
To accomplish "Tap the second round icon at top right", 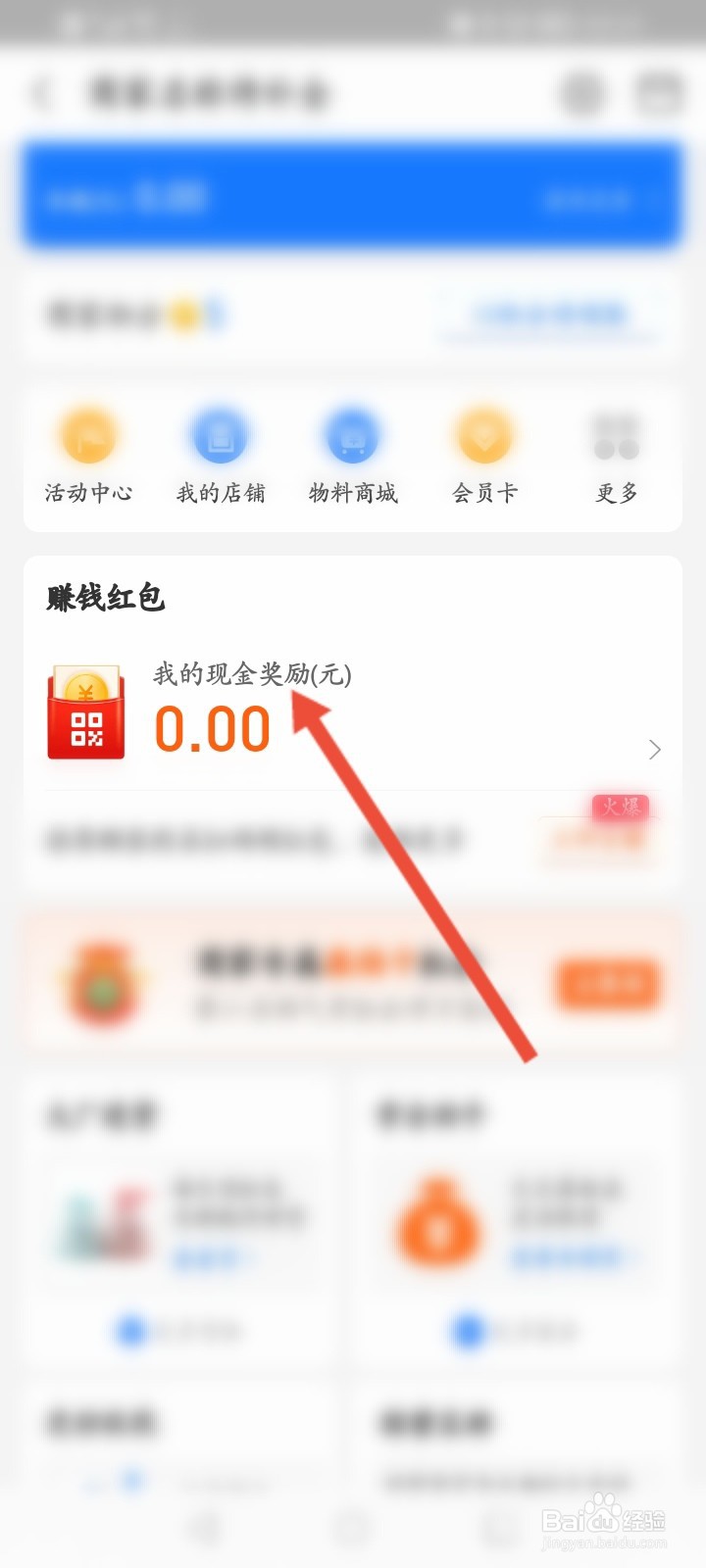I will (x=657, y=93).
